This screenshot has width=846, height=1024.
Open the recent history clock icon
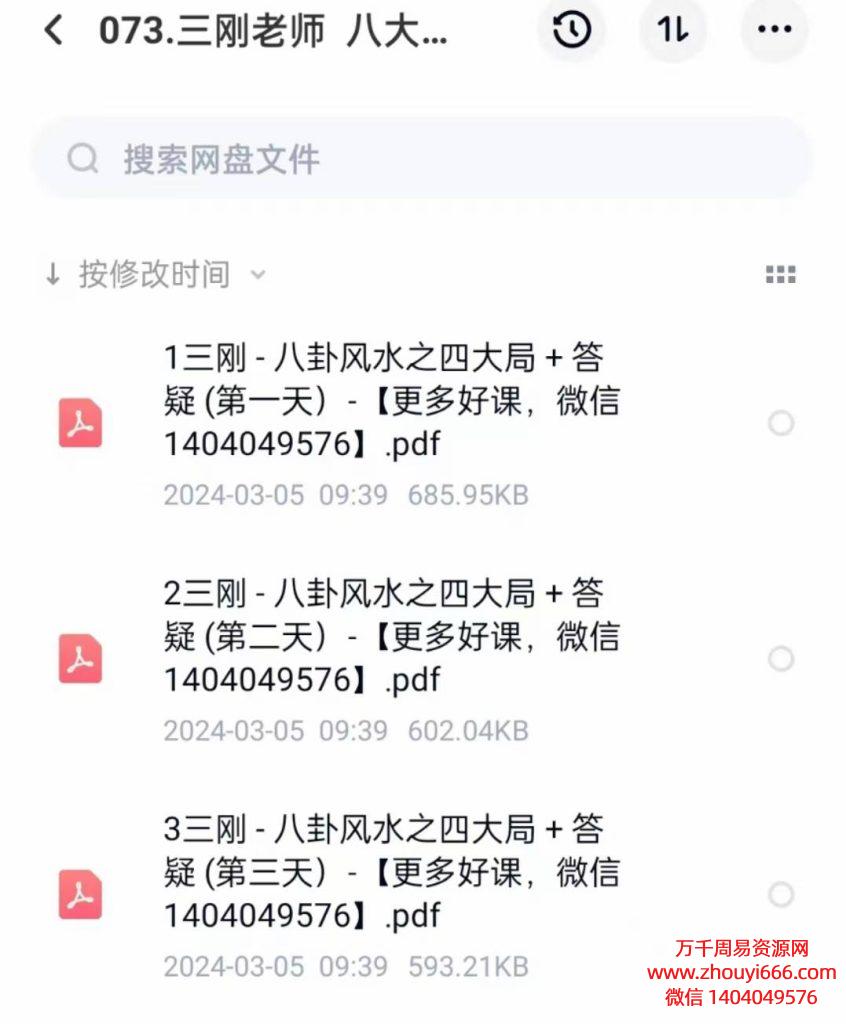coord(571,31)
